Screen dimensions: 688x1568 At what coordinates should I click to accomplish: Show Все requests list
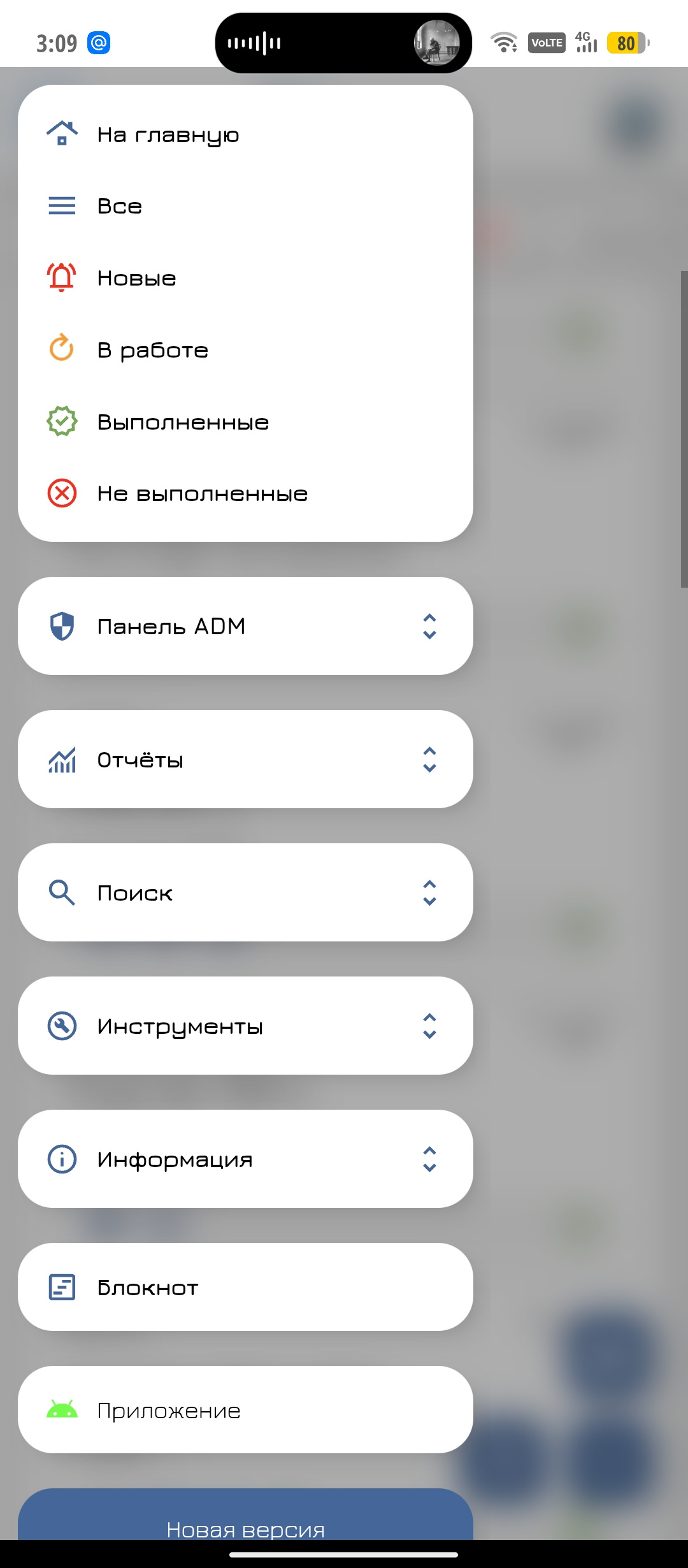(120, 206)
